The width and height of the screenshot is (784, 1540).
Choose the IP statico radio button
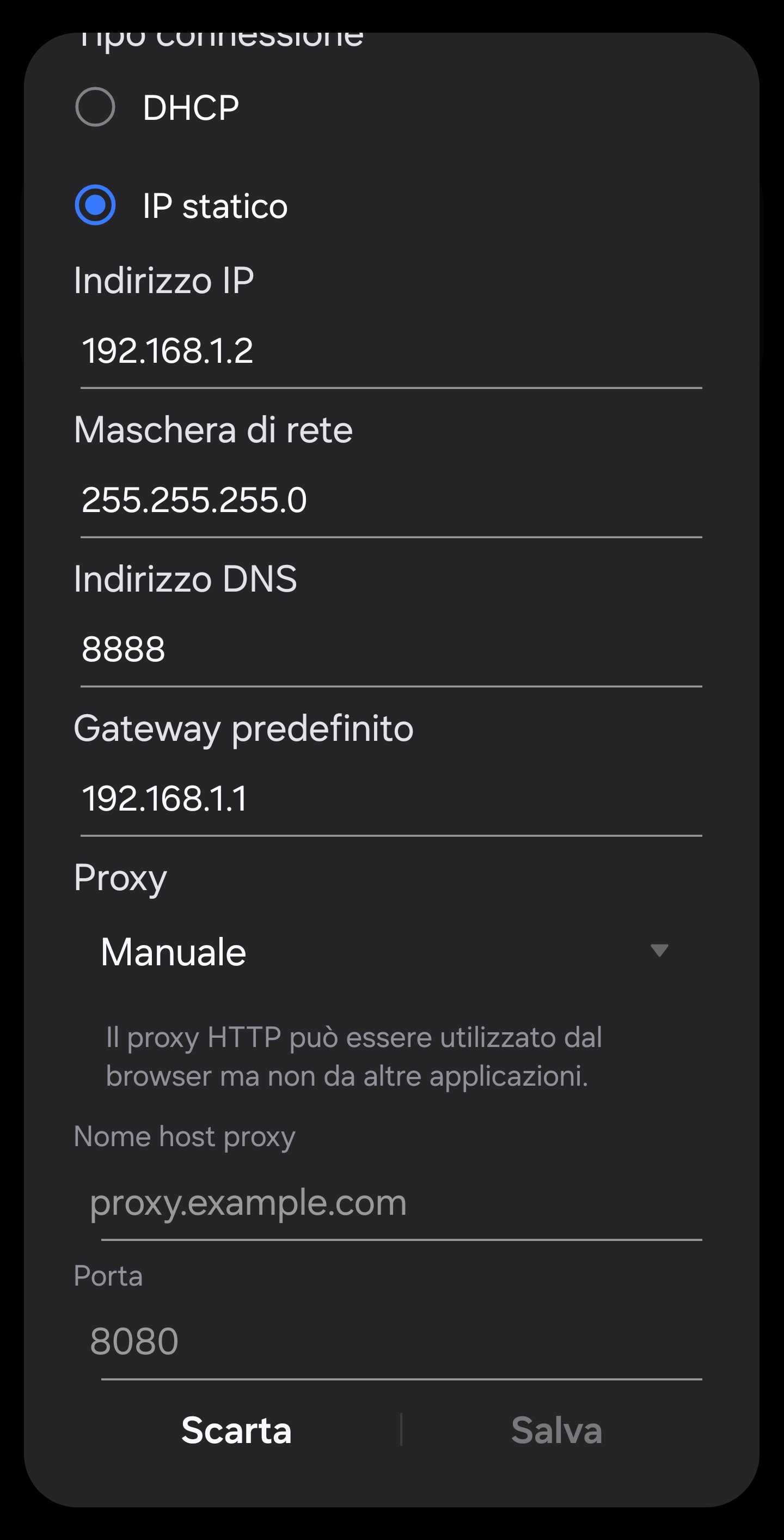click(x=96, y=206)
